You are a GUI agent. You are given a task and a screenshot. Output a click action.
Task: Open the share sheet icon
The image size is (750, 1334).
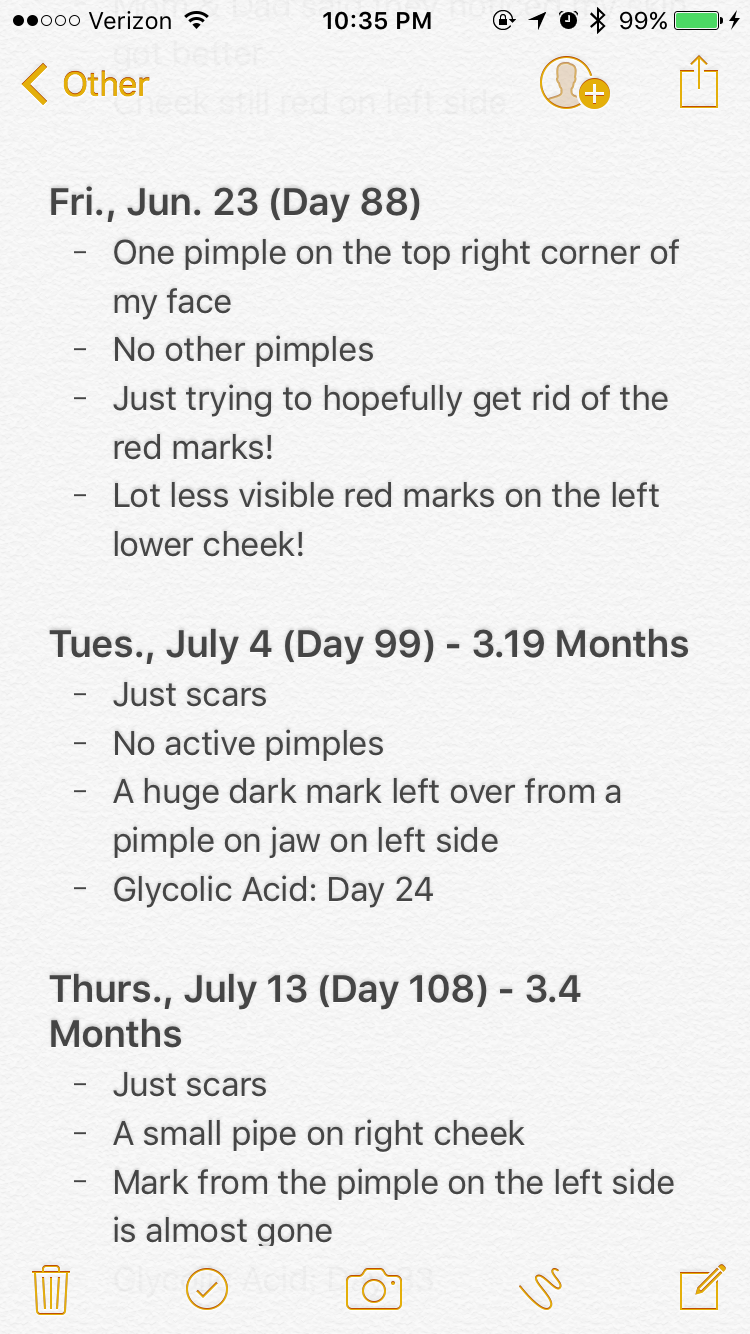tap(699, 82)
